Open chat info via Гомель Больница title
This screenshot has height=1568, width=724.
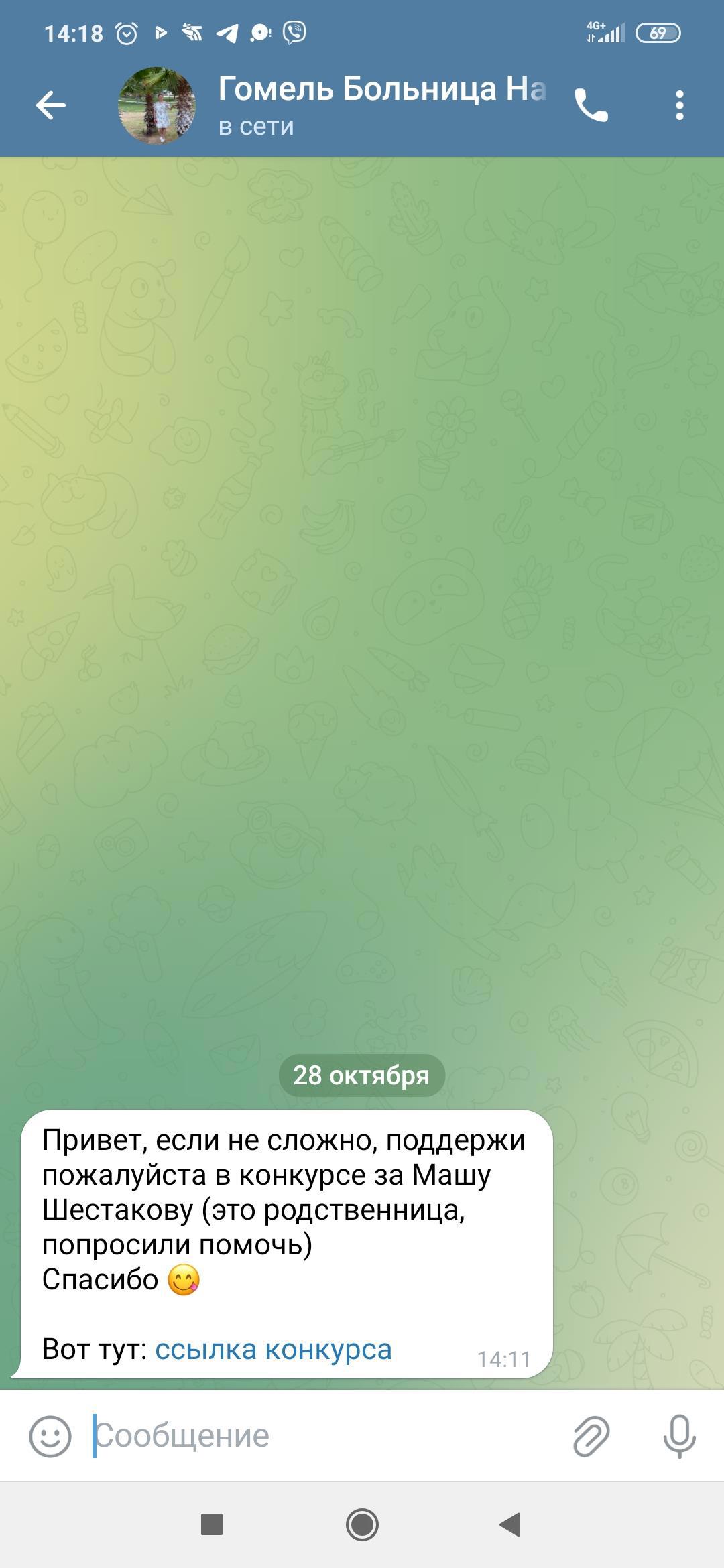(x=381, y=90)
